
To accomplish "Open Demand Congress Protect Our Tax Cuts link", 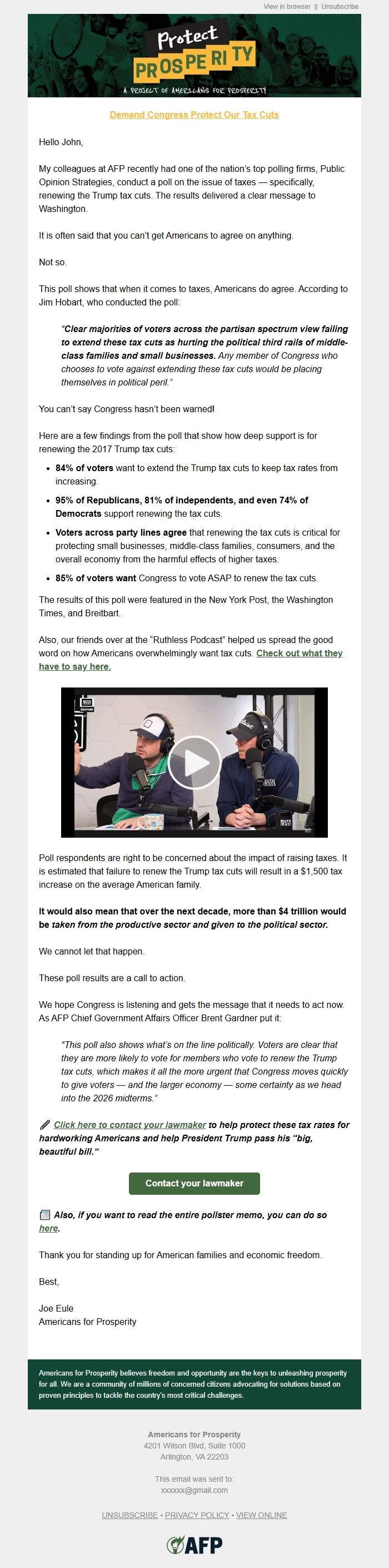I will (194, 115).
